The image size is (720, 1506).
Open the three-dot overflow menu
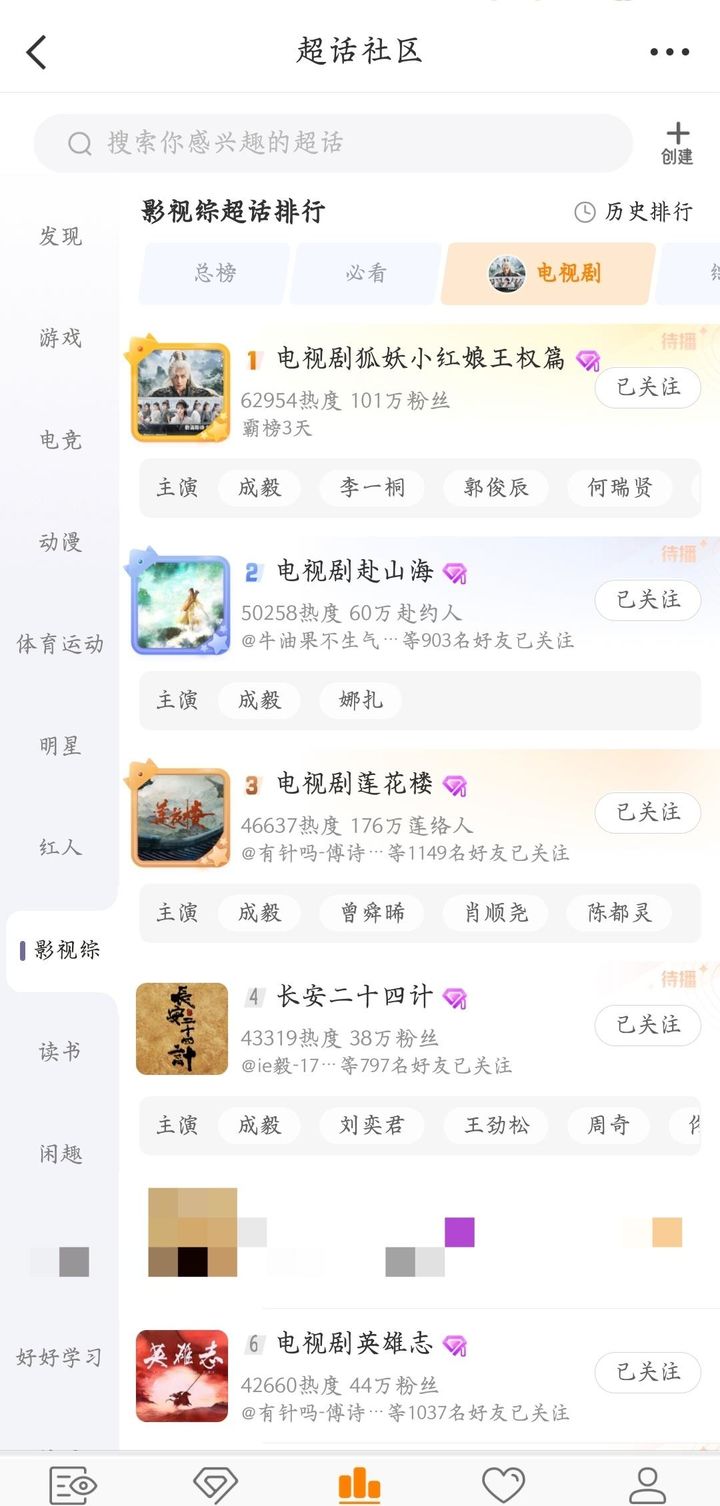pos(669,52)
